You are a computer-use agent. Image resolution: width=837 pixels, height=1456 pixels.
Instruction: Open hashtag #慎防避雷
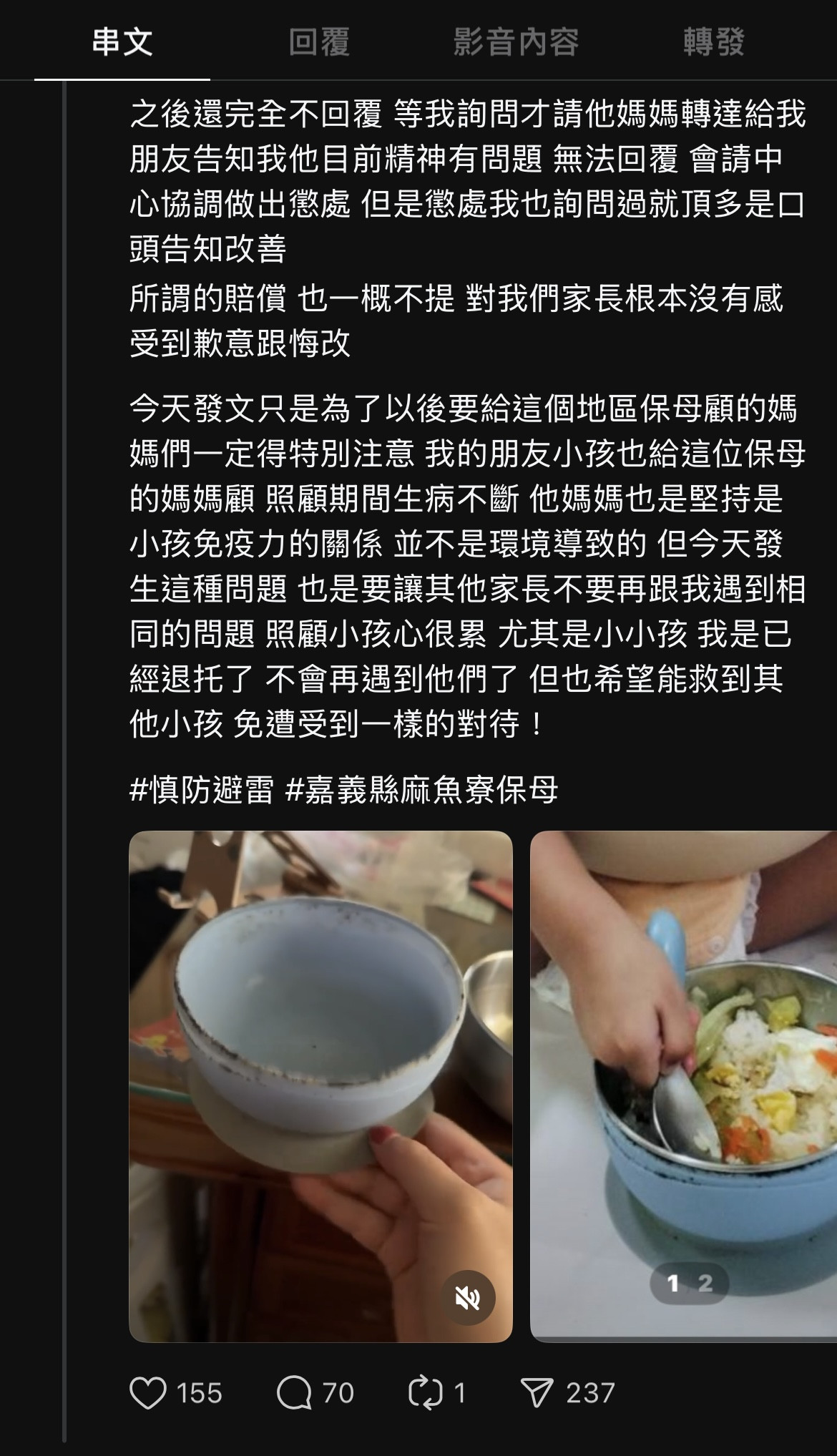point(201,790)
